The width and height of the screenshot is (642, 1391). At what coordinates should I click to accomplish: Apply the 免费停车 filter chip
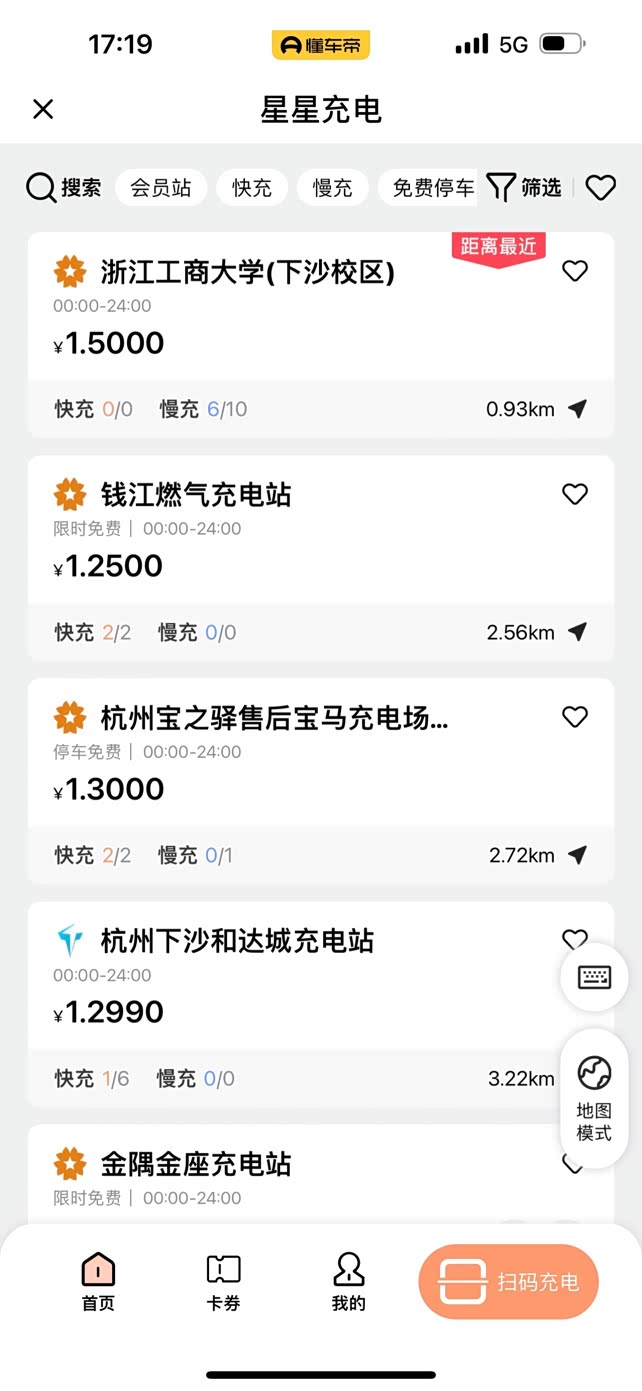(432, 187)
